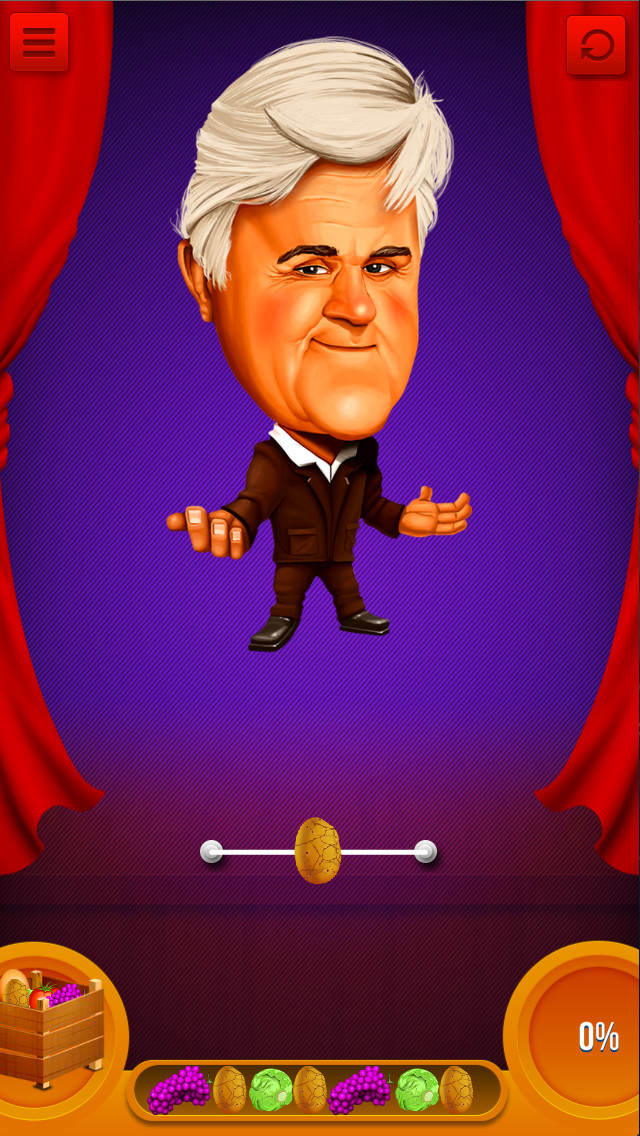Tap the potato on the slingshot line
Viewport: 640px width, 1136px height.
[x=317, y=850]
